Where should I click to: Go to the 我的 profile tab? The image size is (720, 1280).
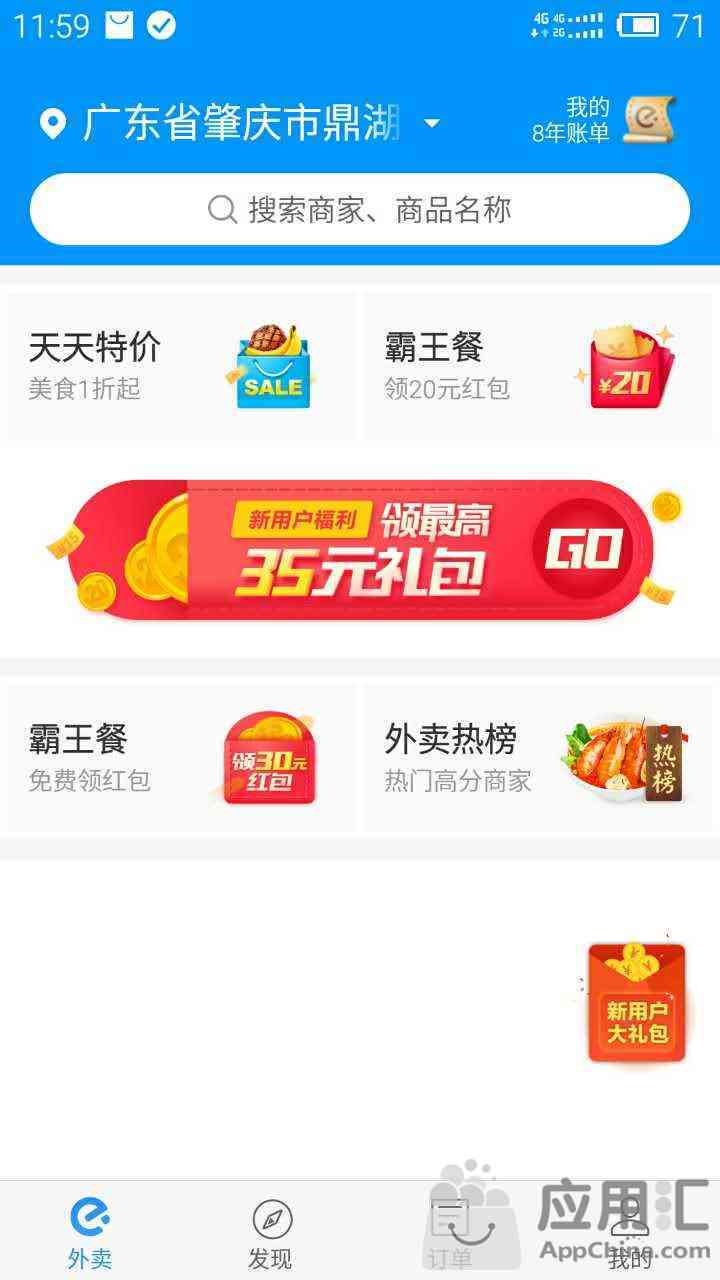point(630,1234)
